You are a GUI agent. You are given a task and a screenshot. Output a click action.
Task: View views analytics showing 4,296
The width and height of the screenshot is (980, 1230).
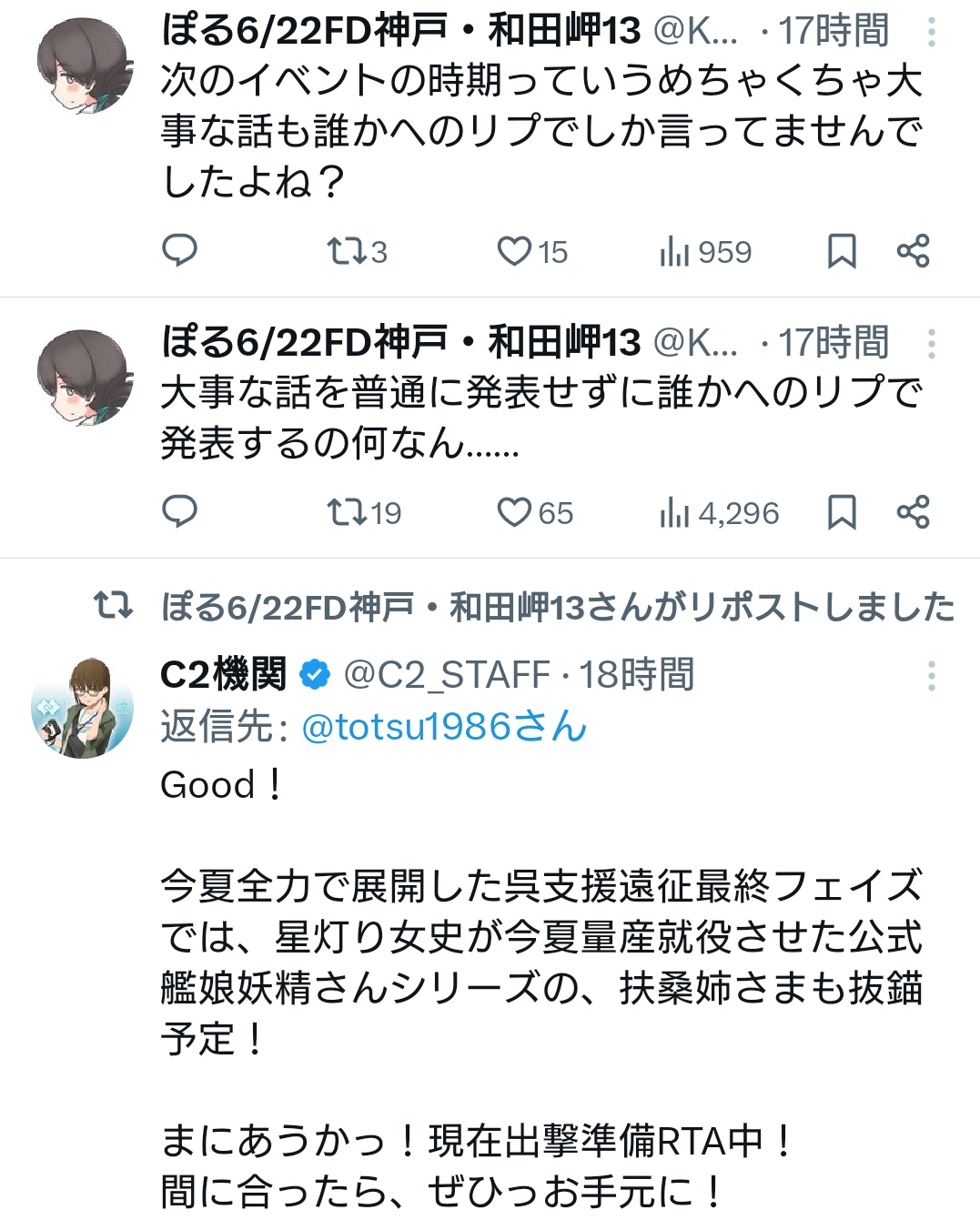[x=719, y=513]
